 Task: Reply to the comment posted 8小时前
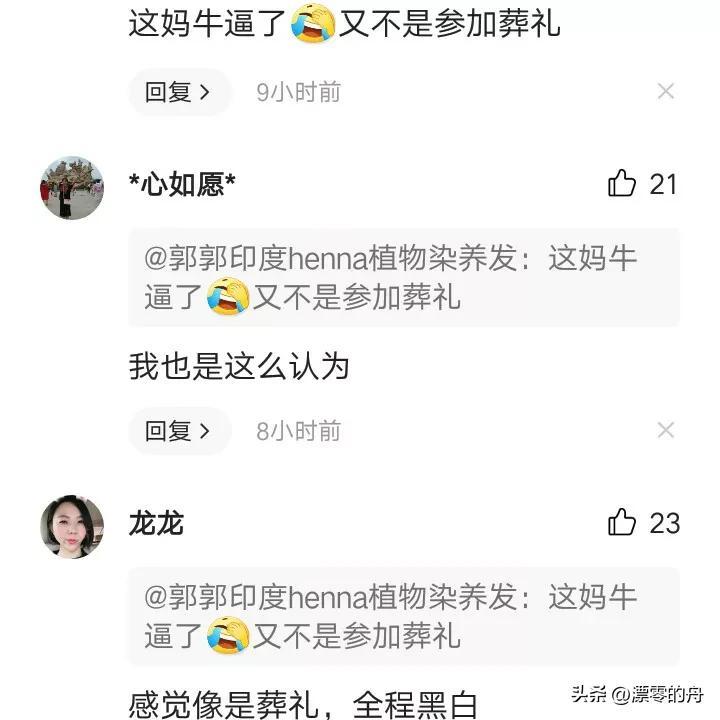tap(179, 431)
